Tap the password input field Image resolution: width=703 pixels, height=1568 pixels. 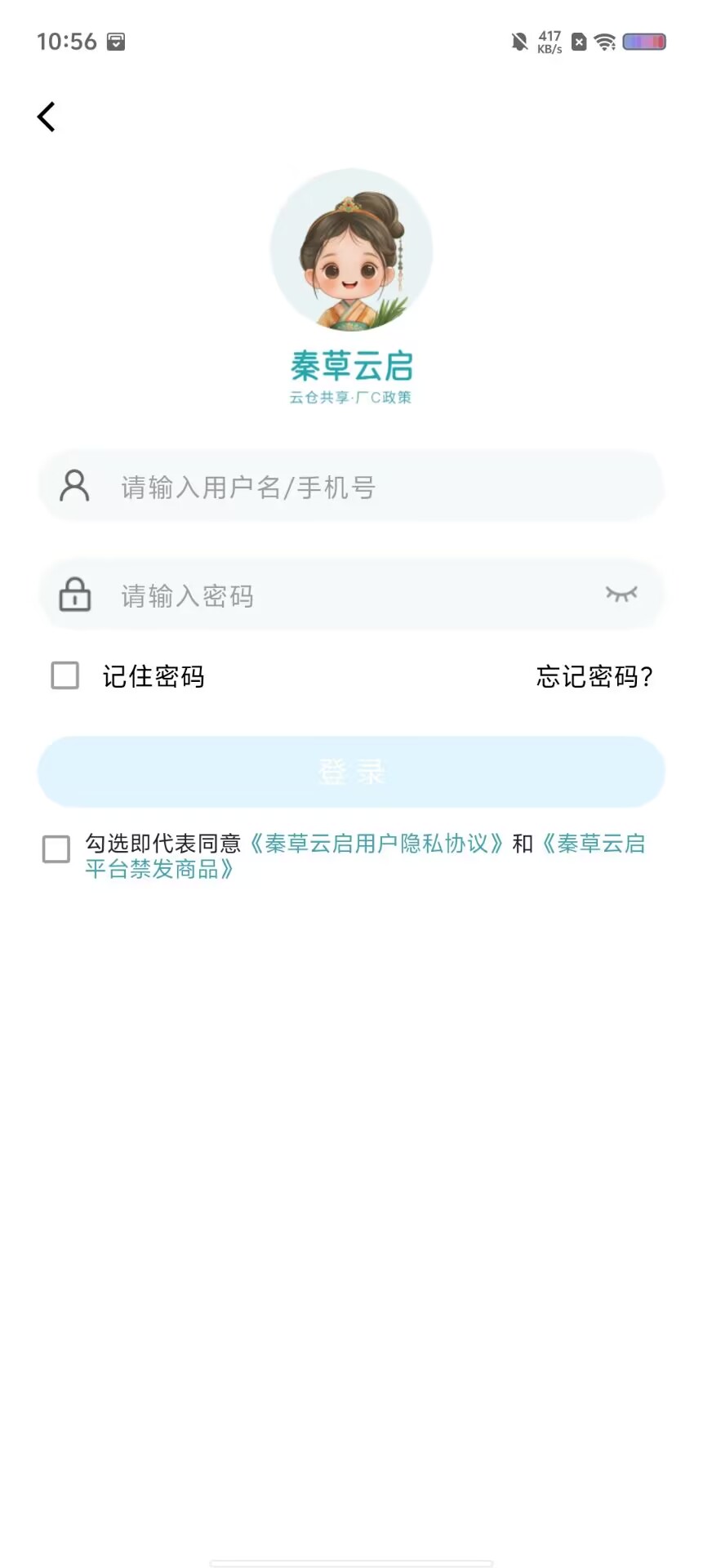click(351, 595)
